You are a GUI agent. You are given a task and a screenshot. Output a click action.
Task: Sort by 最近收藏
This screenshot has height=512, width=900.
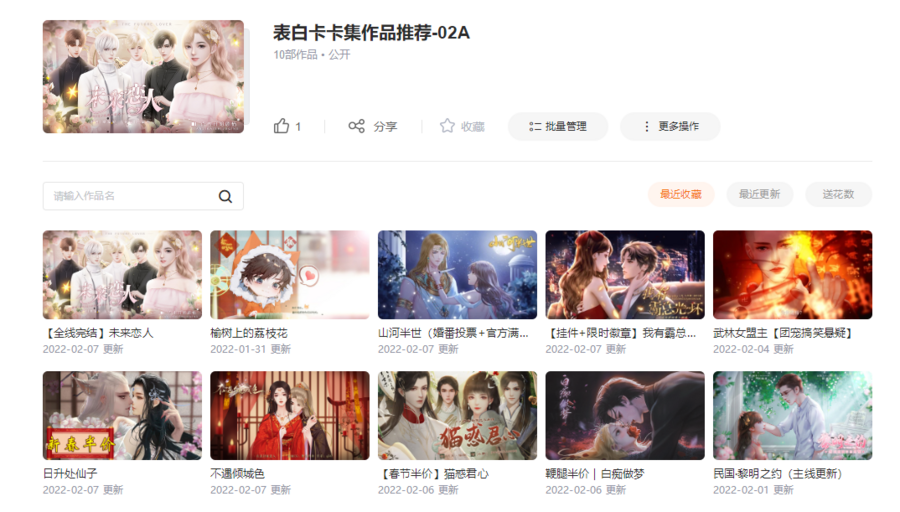(680, 194)
